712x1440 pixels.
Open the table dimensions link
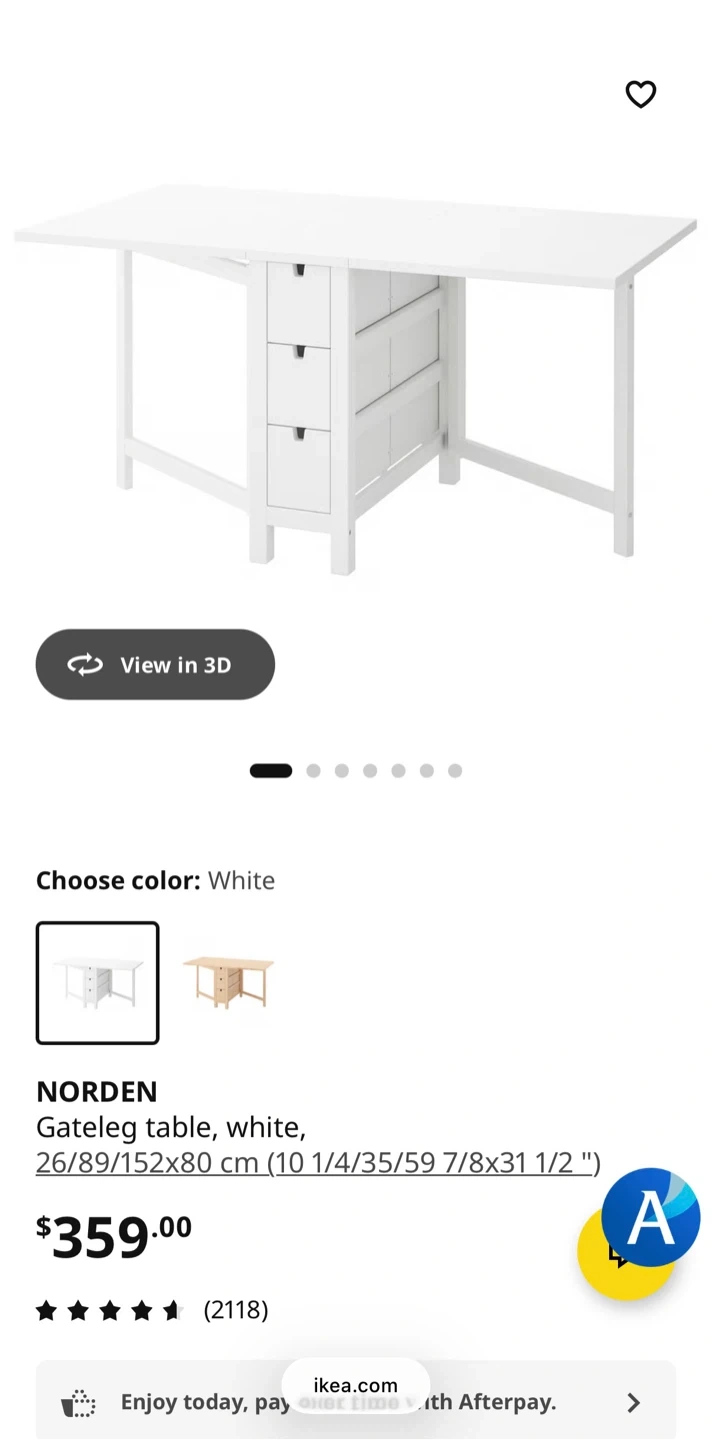pyautogui.click(x=318, y=1163)
